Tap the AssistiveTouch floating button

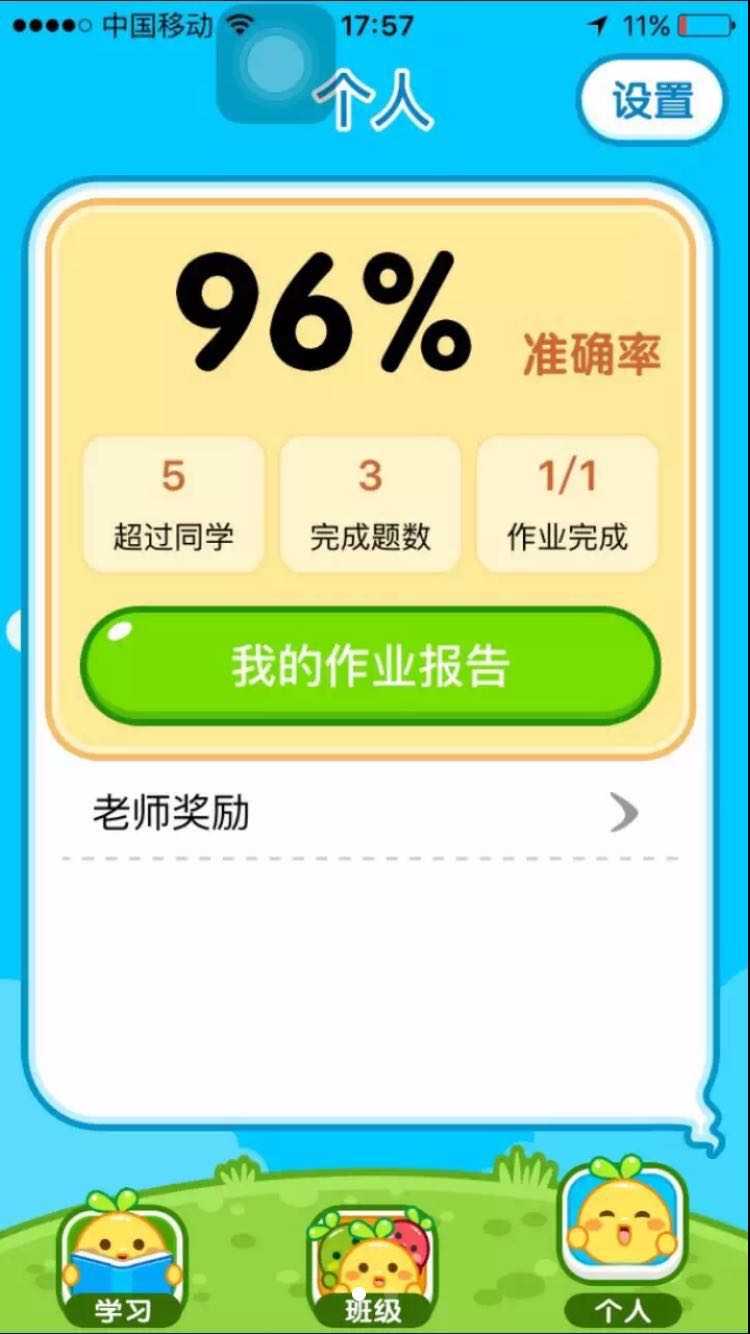pos(276,64)
